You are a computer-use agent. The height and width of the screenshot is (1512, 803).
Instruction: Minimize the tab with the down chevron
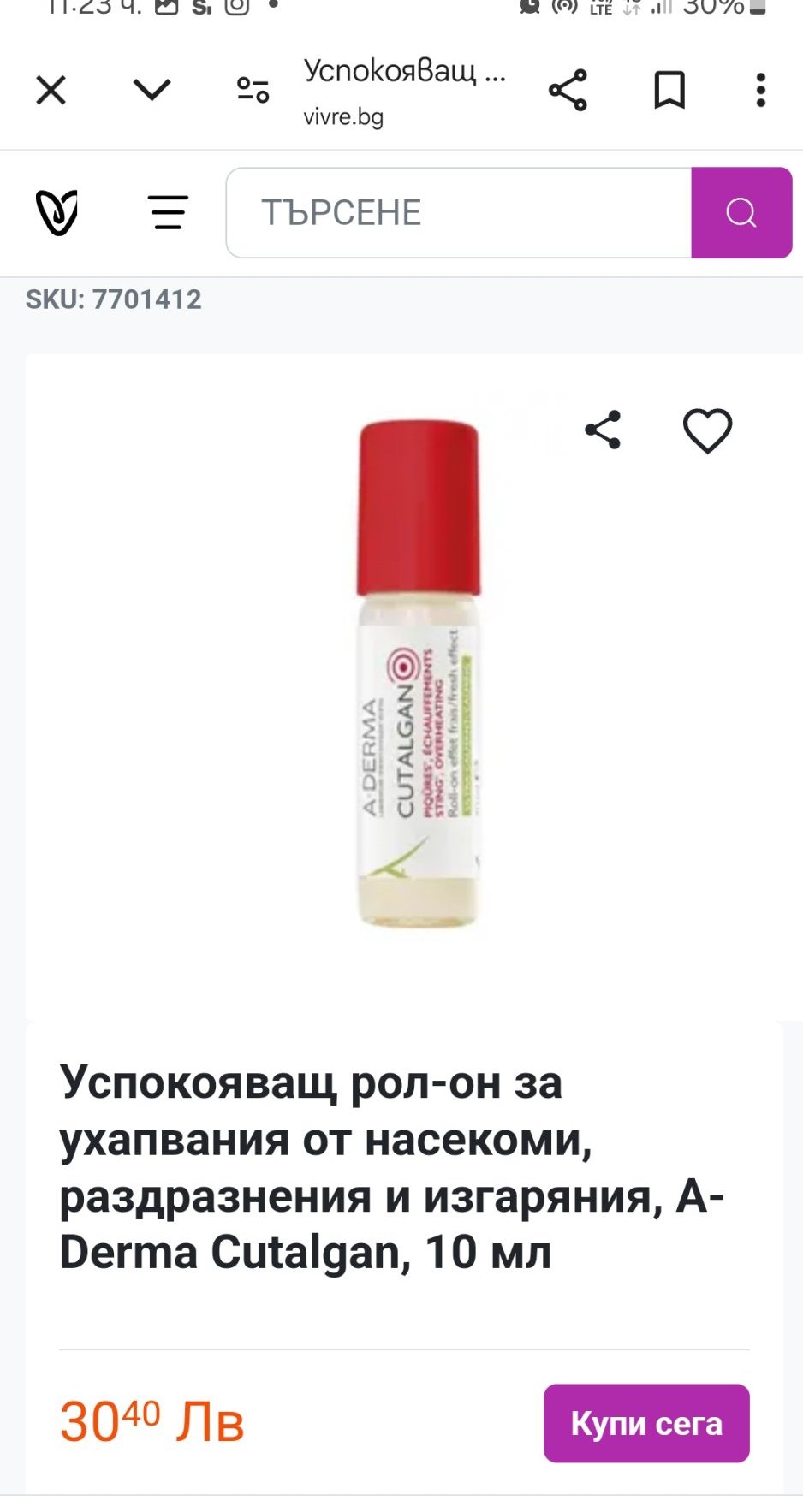coord(152,89)
